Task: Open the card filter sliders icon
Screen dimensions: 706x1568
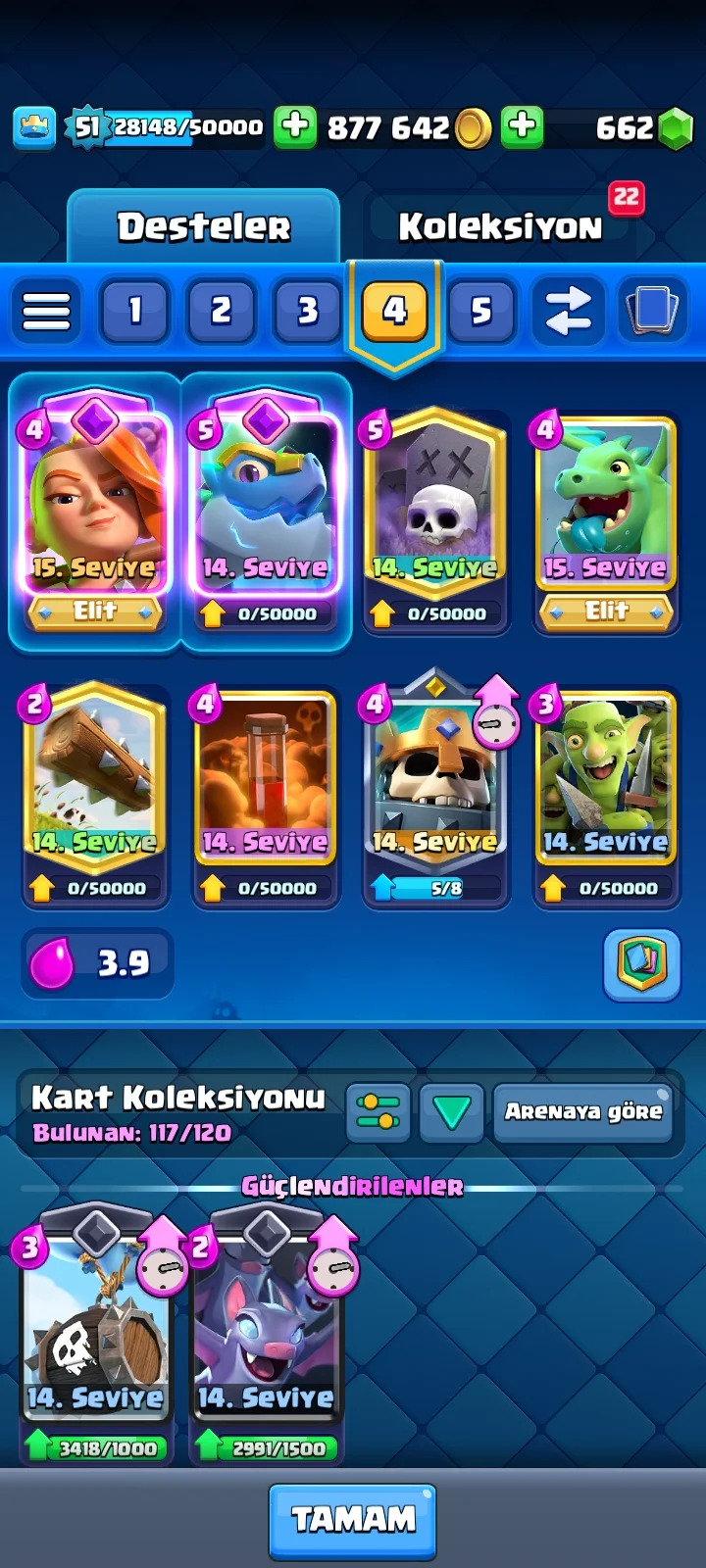Action: pyautogui.click(x=378, y=1112)
